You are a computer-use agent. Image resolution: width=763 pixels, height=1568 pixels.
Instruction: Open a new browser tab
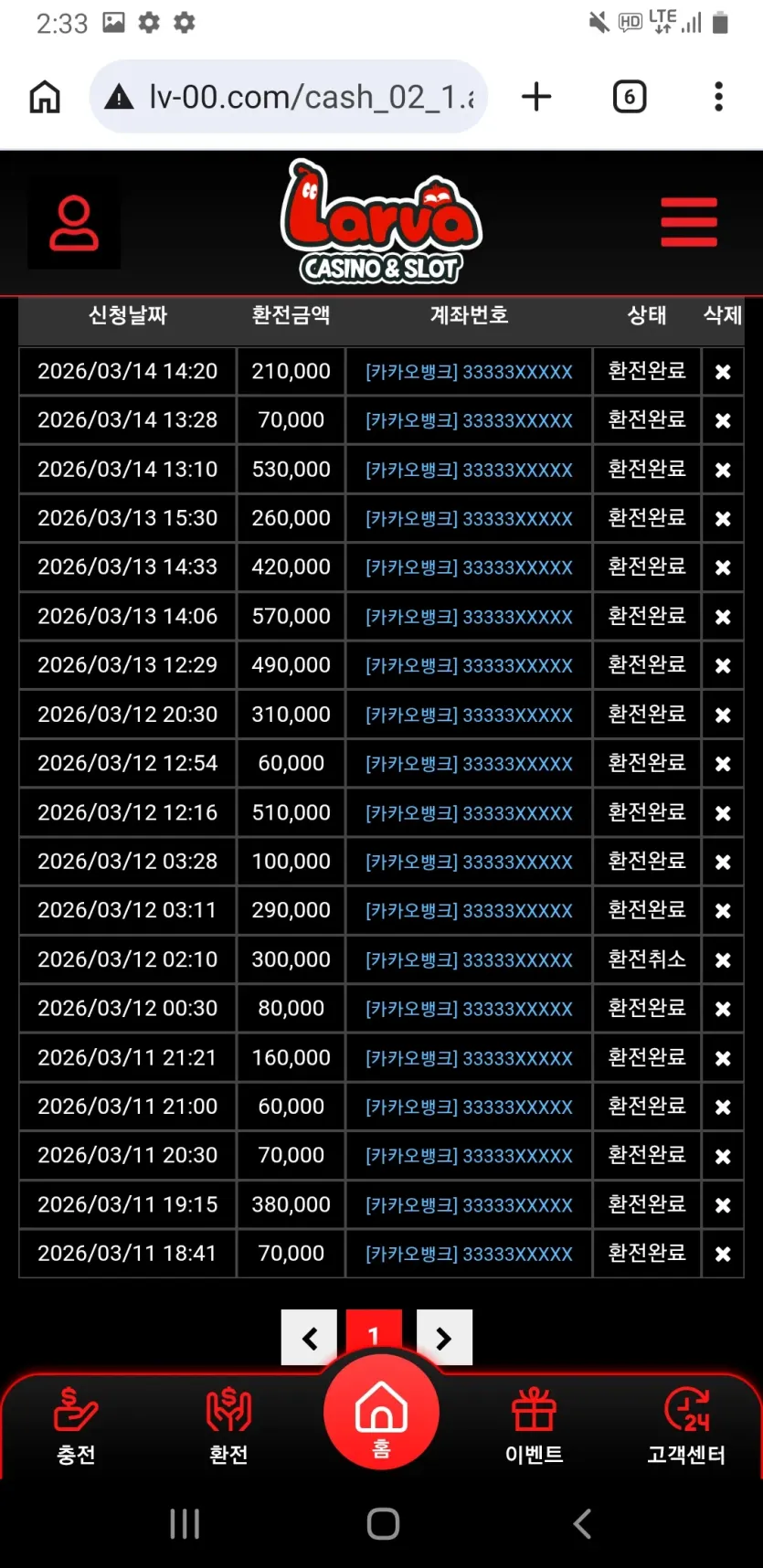536,97
